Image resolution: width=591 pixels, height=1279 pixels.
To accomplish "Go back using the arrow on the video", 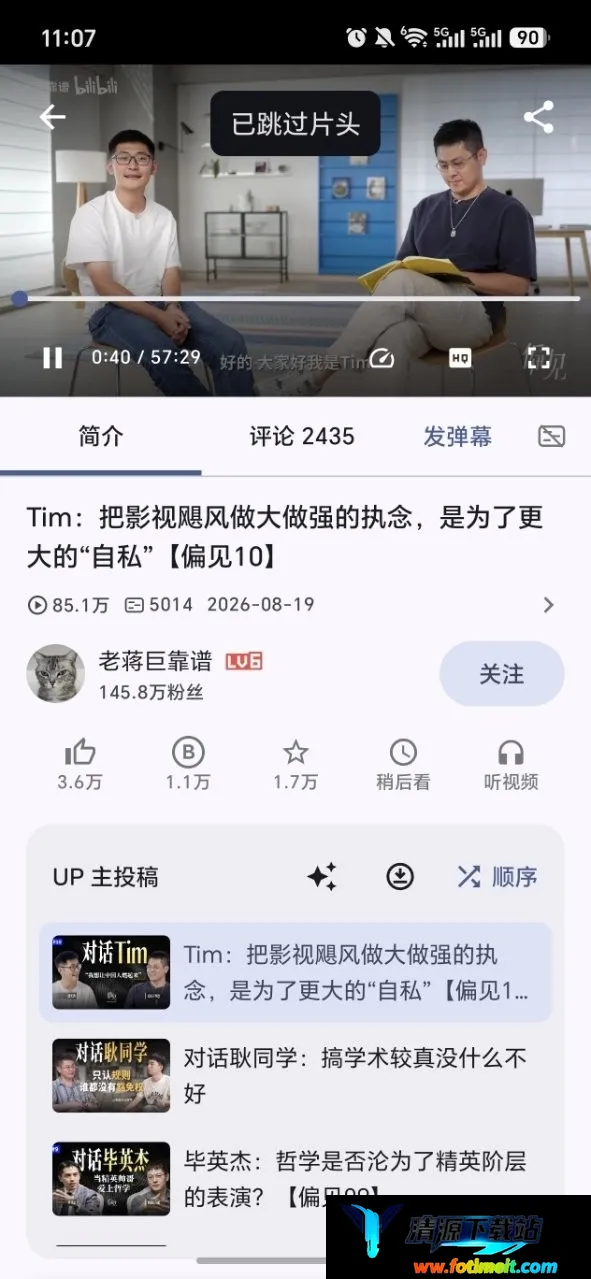I will [x=52, y=117].
